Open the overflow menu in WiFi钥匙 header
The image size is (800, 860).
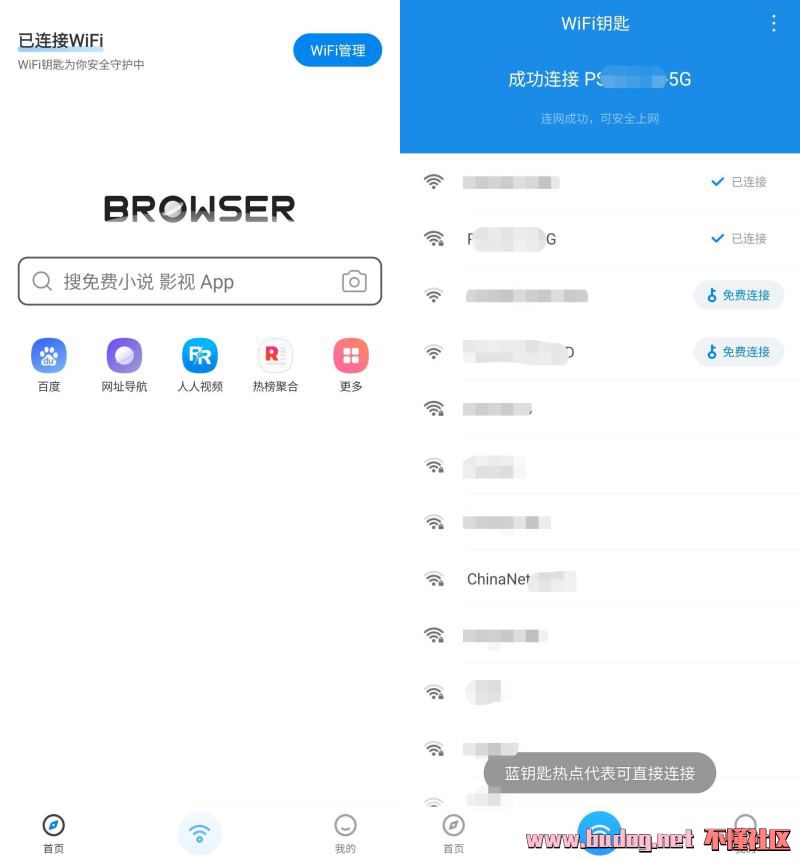[x=773, y=23]
